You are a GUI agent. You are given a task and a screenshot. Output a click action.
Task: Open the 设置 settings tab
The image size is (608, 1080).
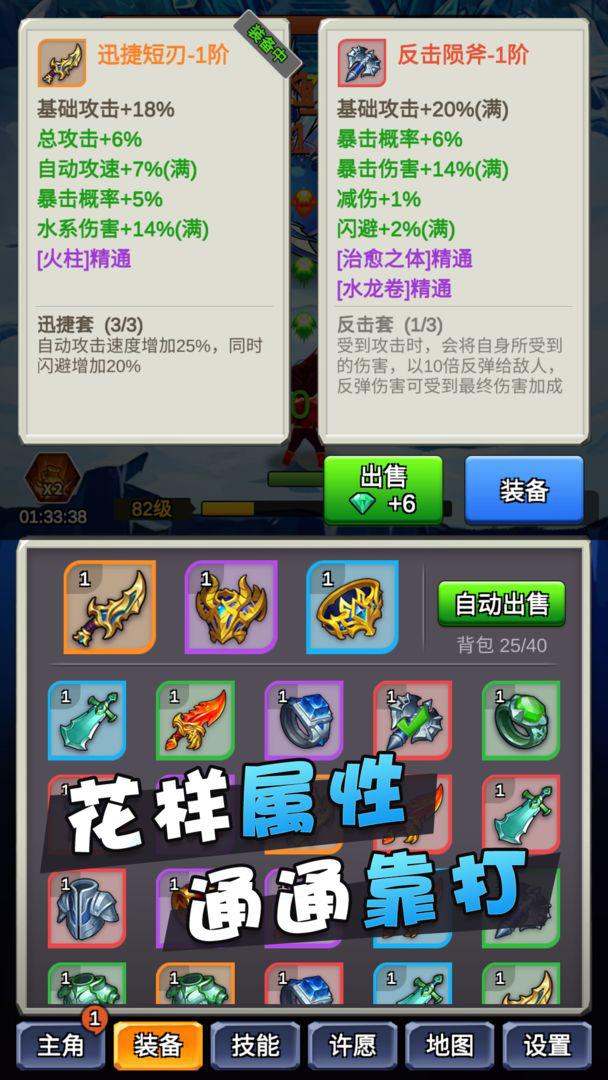point(547,1046)
